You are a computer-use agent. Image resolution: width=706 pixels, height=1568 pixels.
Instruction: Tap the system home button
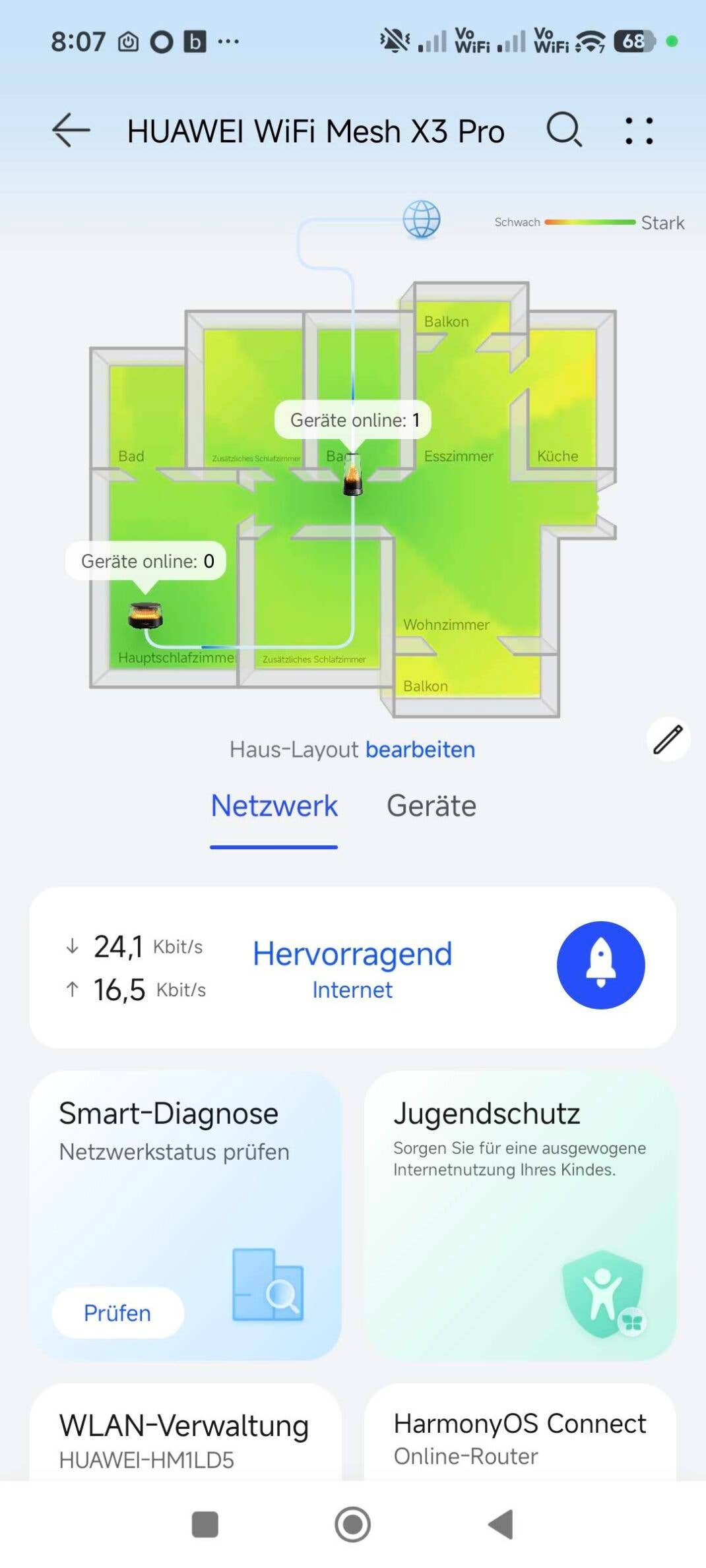click(x=352, y=1524)
